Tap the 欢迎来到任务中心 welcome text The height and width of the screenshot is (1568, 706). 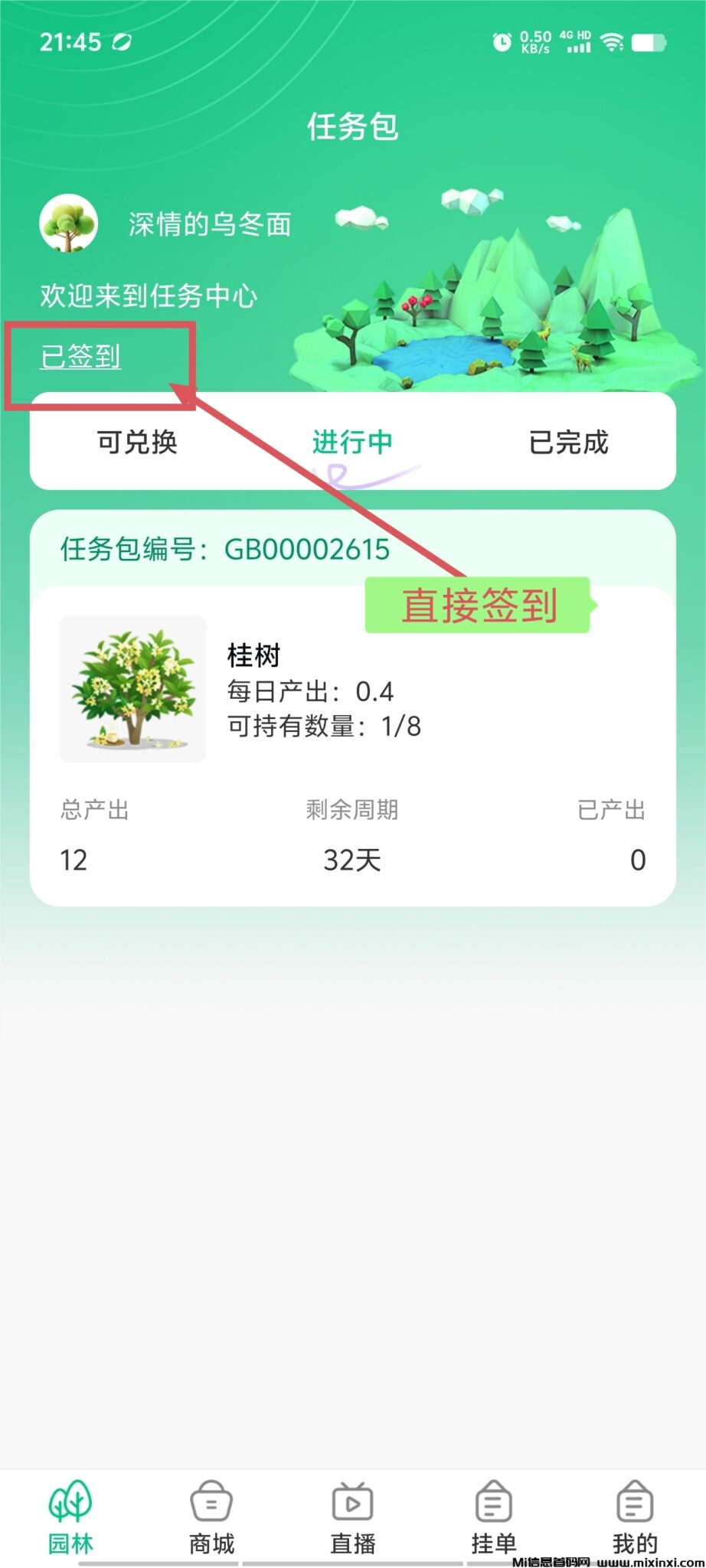point(148,295)
